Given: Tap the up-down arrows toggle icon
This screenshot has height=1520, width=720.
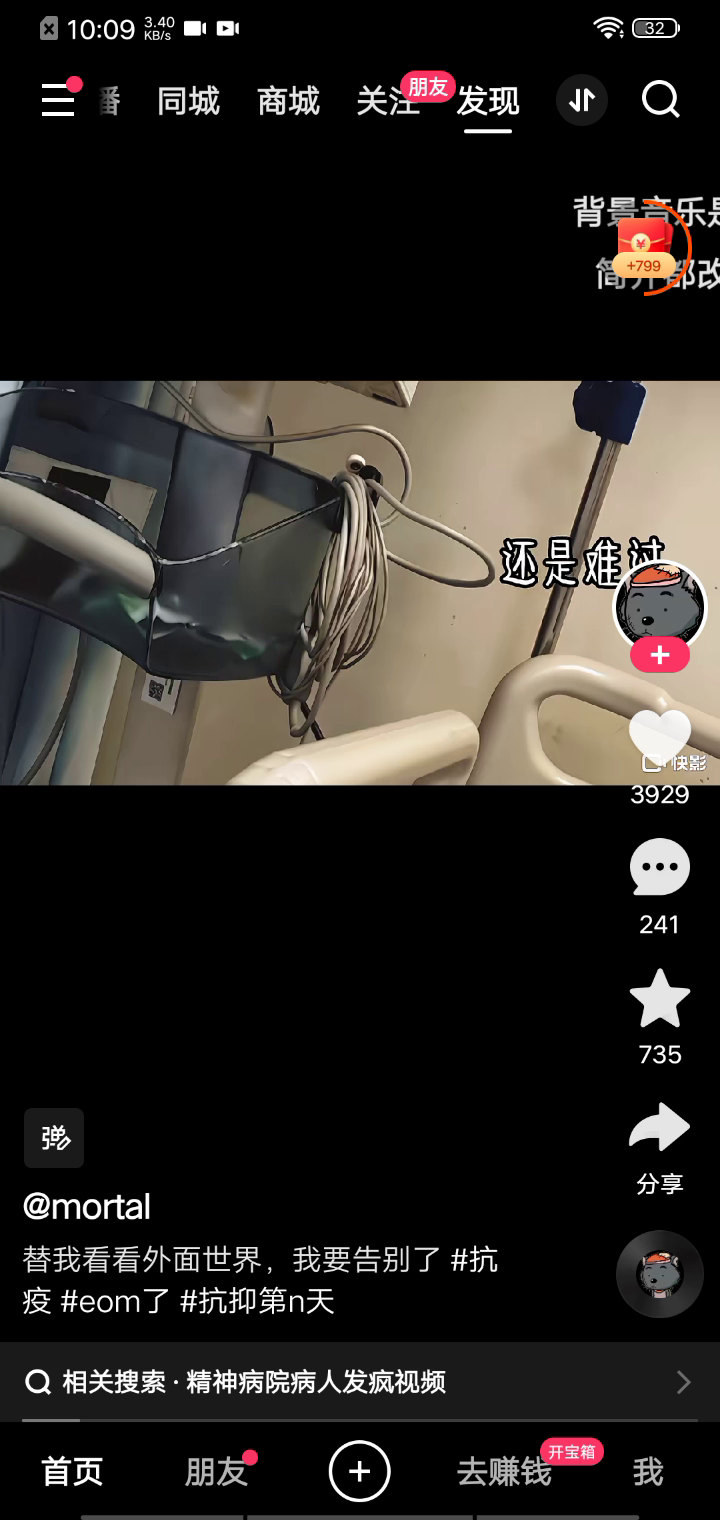Looking at the screenshot, I should (x=582, y=100).
